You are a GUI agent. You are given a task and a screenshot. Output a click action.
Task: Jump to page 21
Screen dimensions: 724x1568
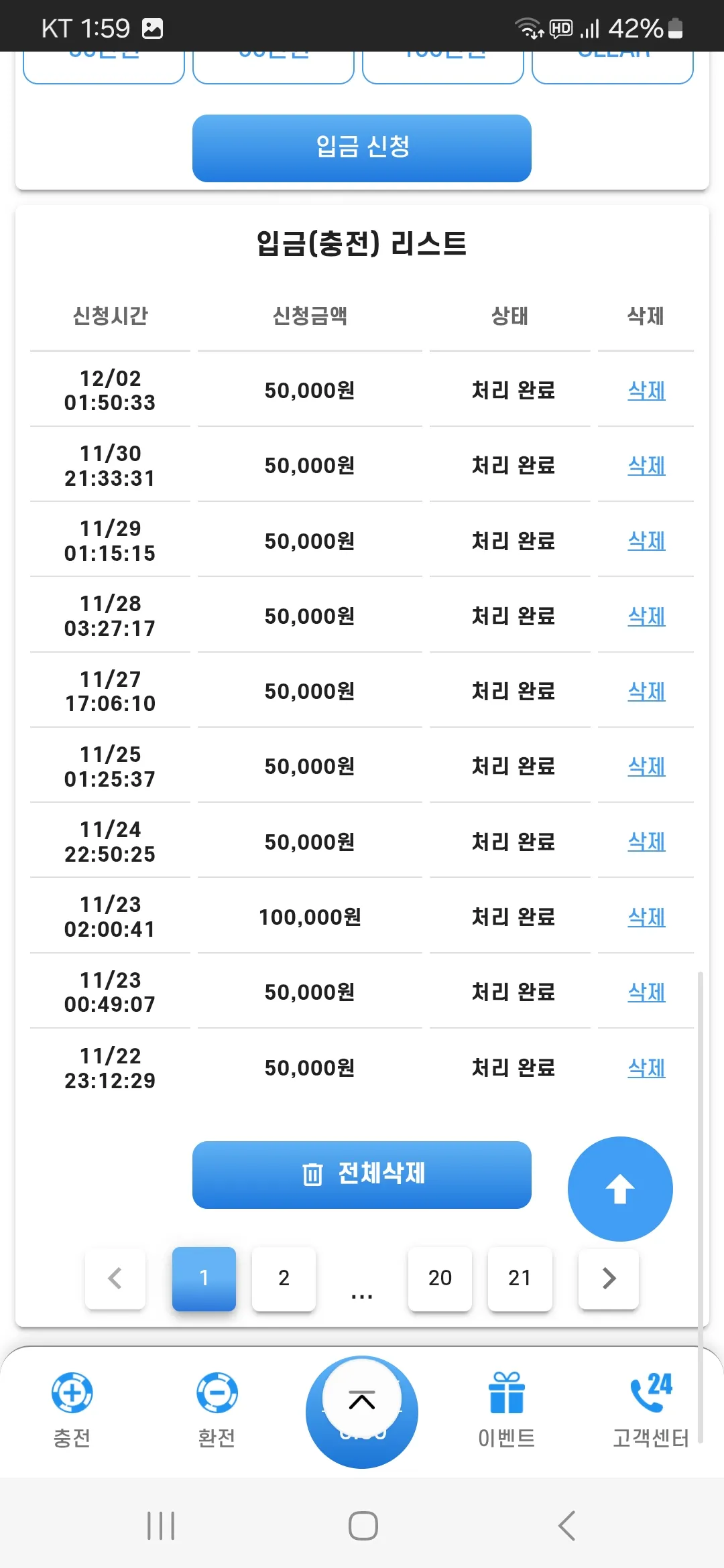[520, 1279]
